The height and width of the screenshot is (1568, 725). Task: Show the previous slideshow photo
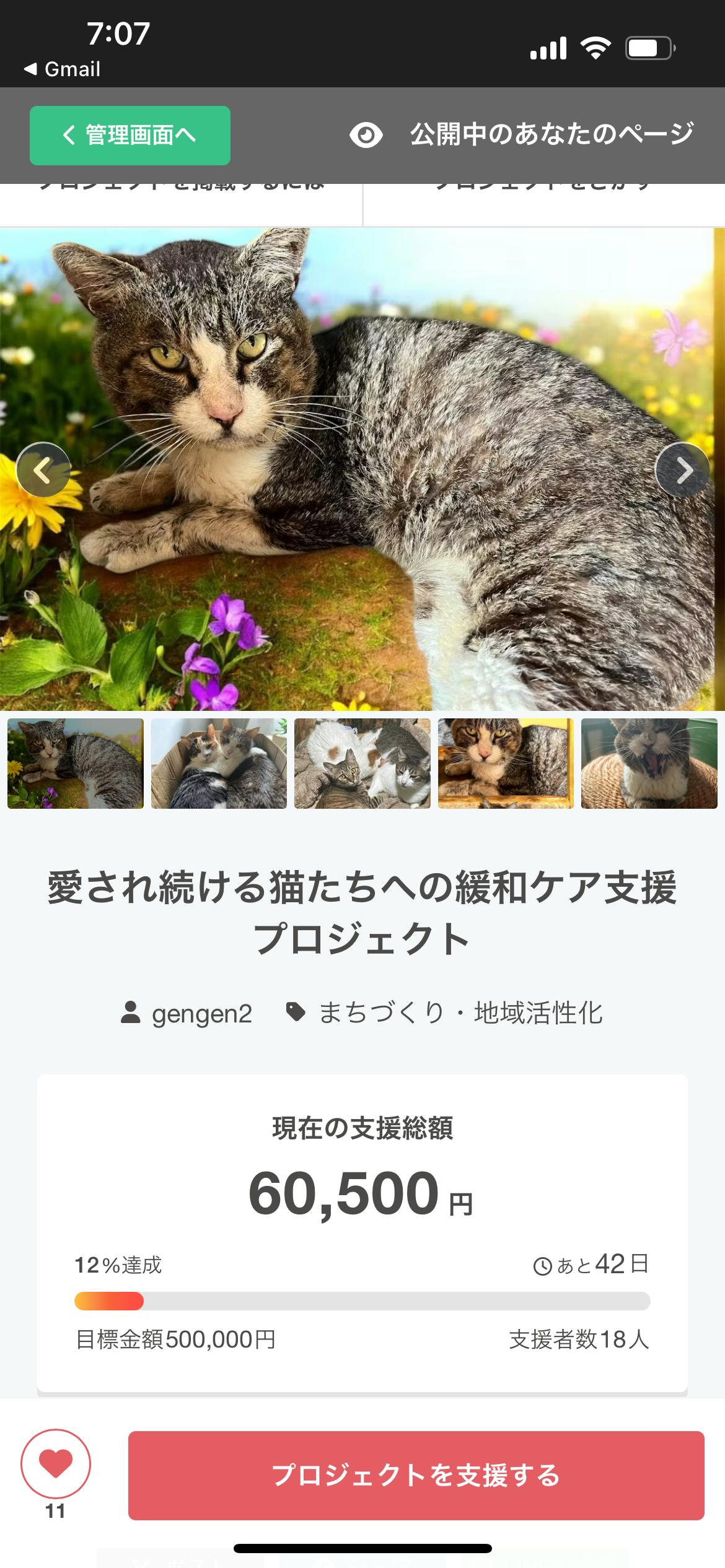click(43, 470)
